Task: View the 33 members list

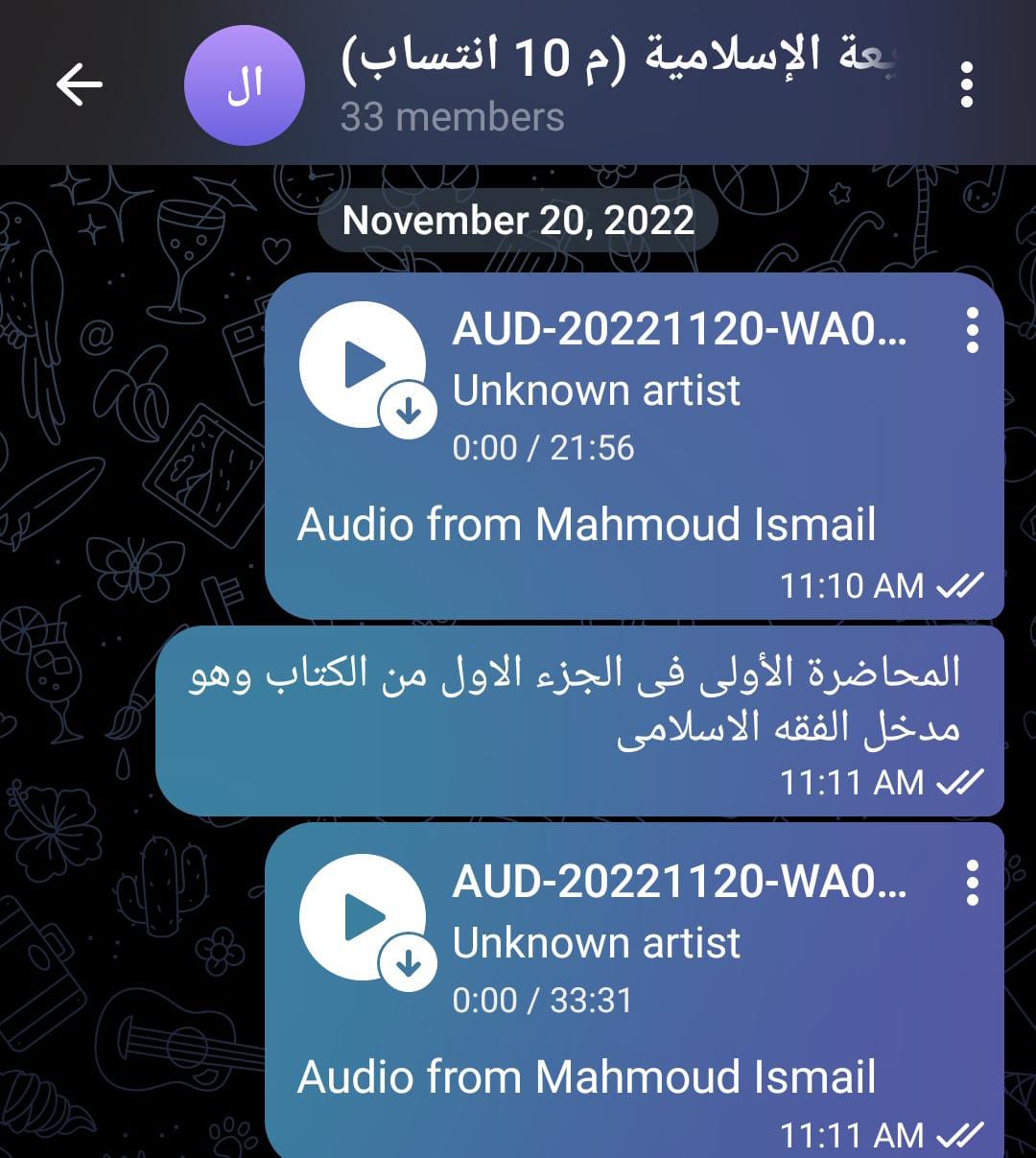Action: 451,117
